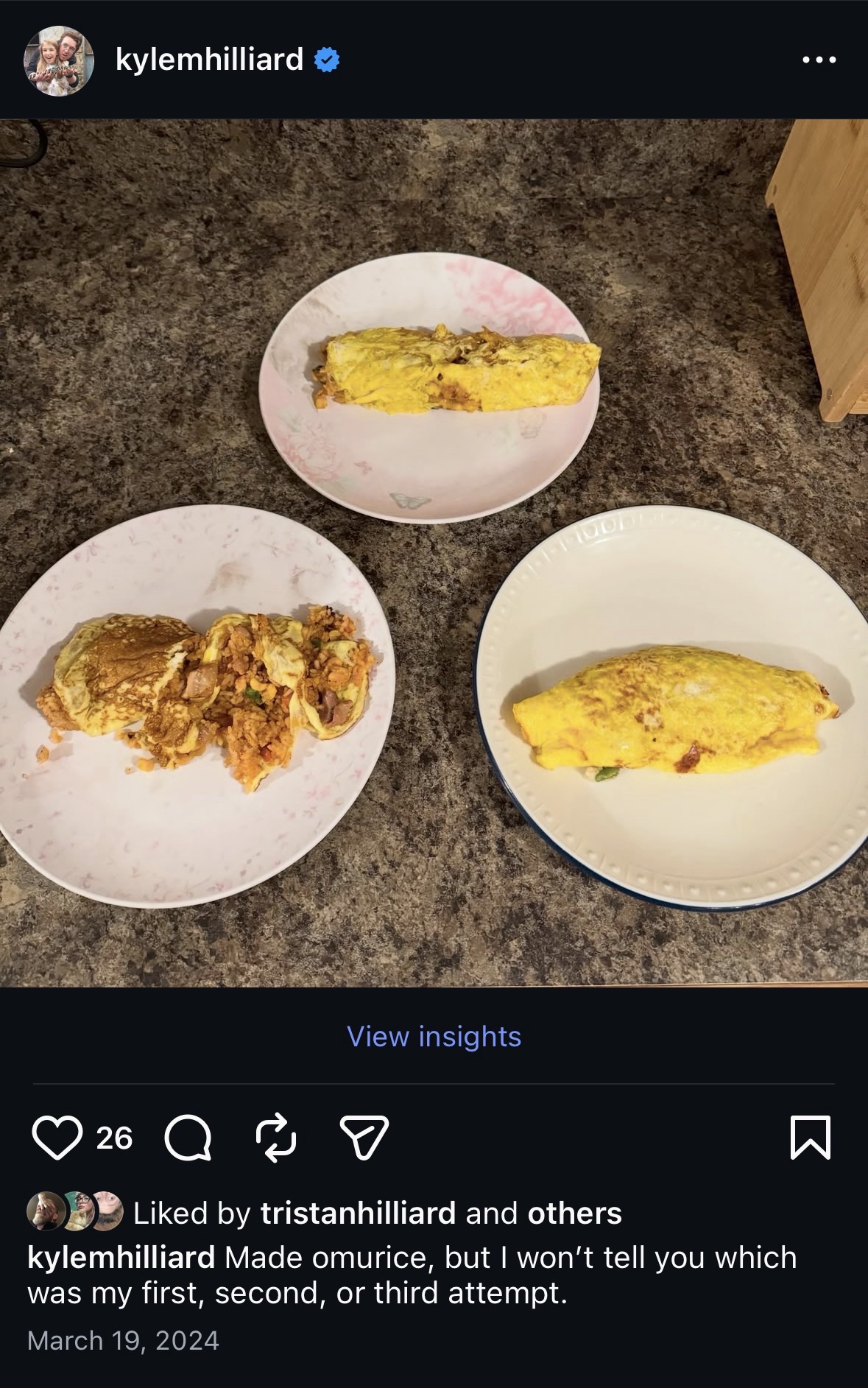View the list of others who liked
This screenshot has height=1388, width=868.
(x=574, y=1213)
